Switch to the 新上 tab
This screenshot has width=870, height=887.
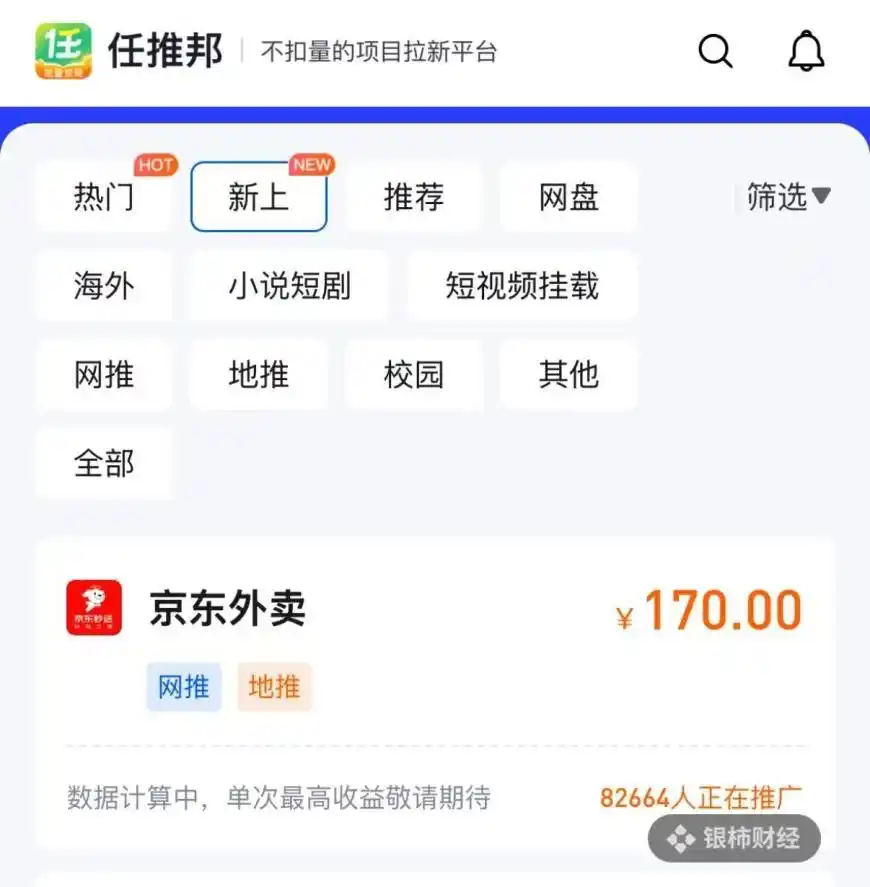[x=258, y=197]
